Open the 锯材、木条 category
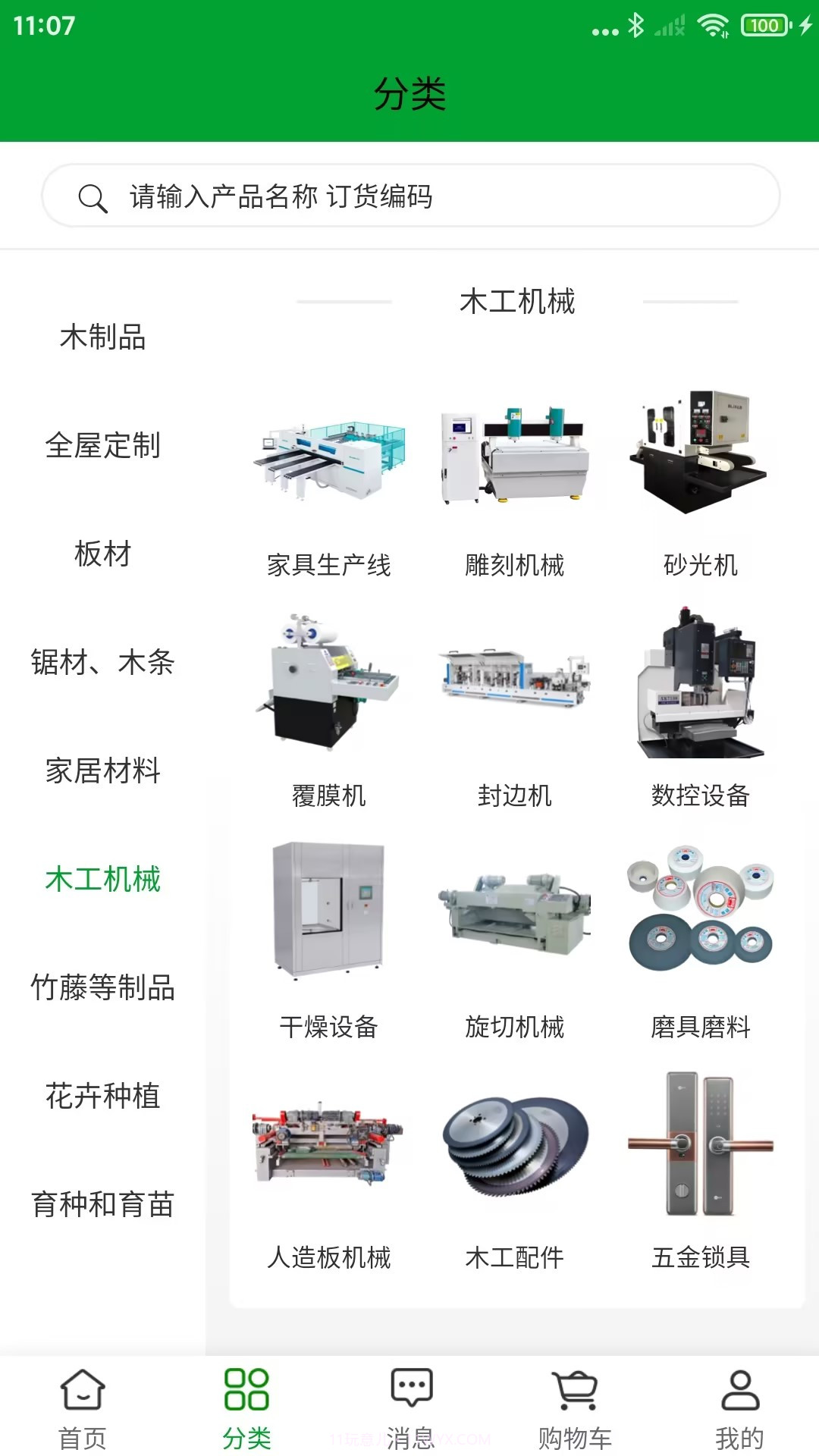The height and width of the screenshot is (1456, 819). [x=102, y=663]
